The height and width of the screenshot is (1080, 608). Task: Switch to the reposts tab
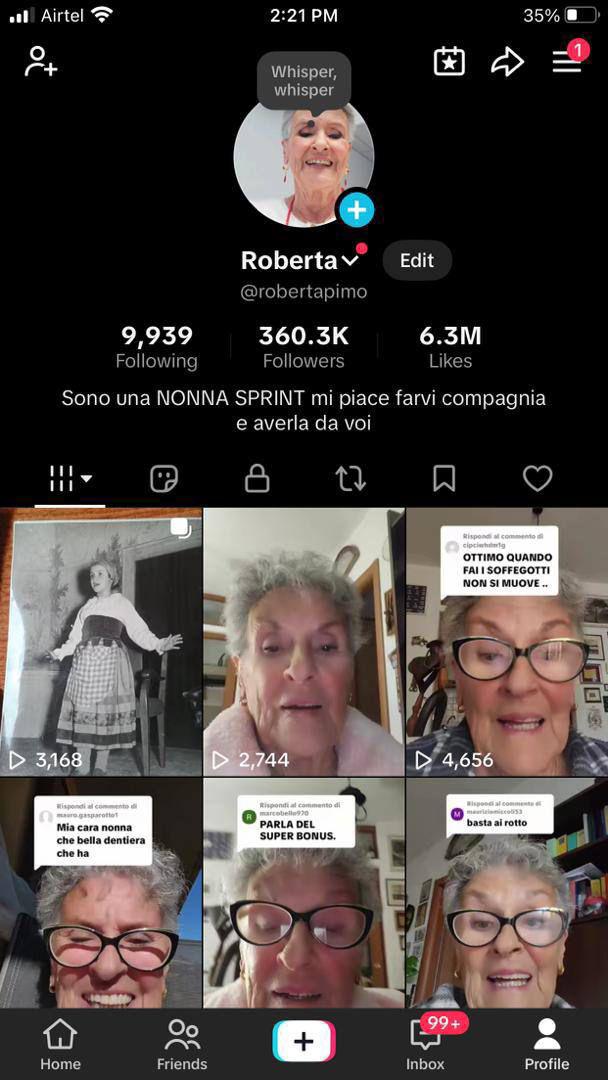coord(350,479)
